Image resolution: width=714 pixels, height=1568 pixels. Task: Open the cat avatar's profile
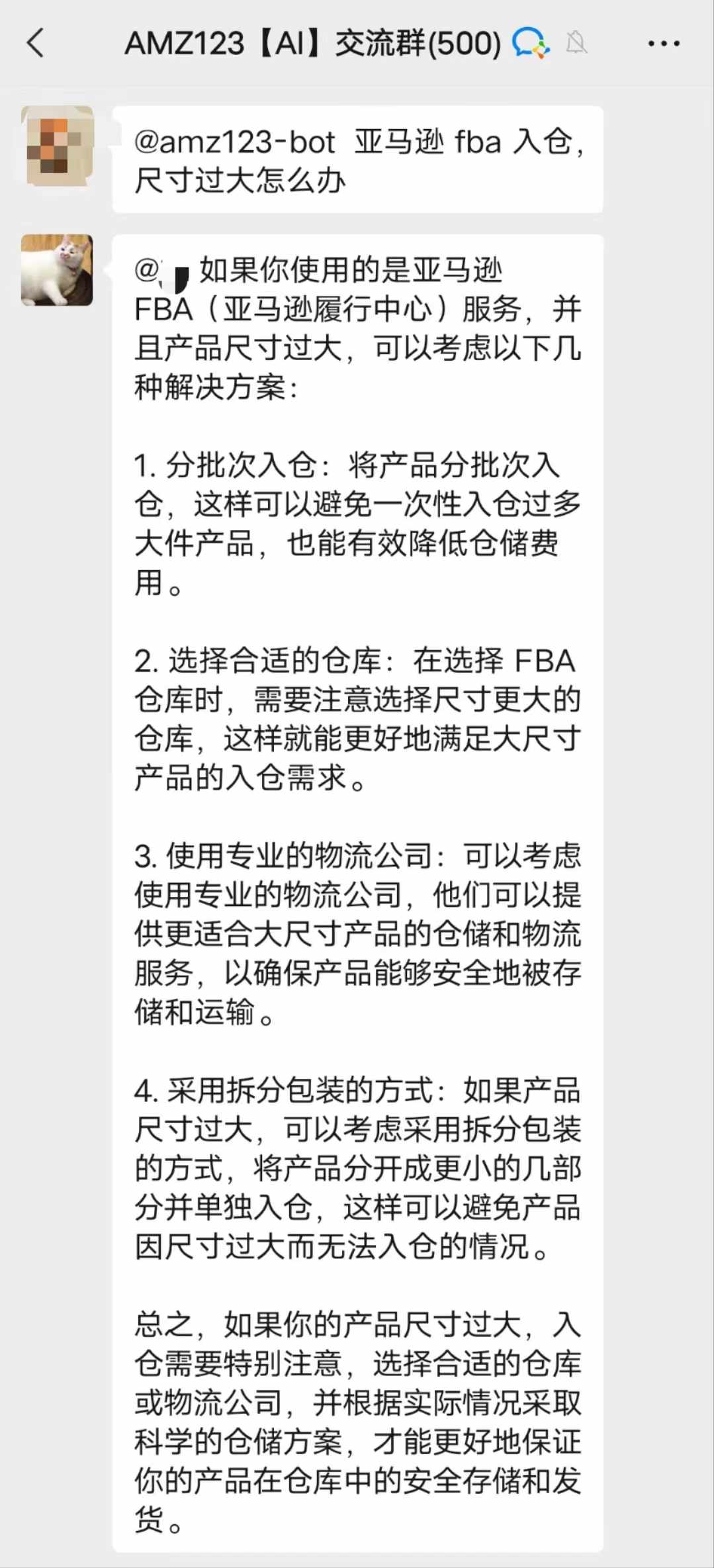57,270
